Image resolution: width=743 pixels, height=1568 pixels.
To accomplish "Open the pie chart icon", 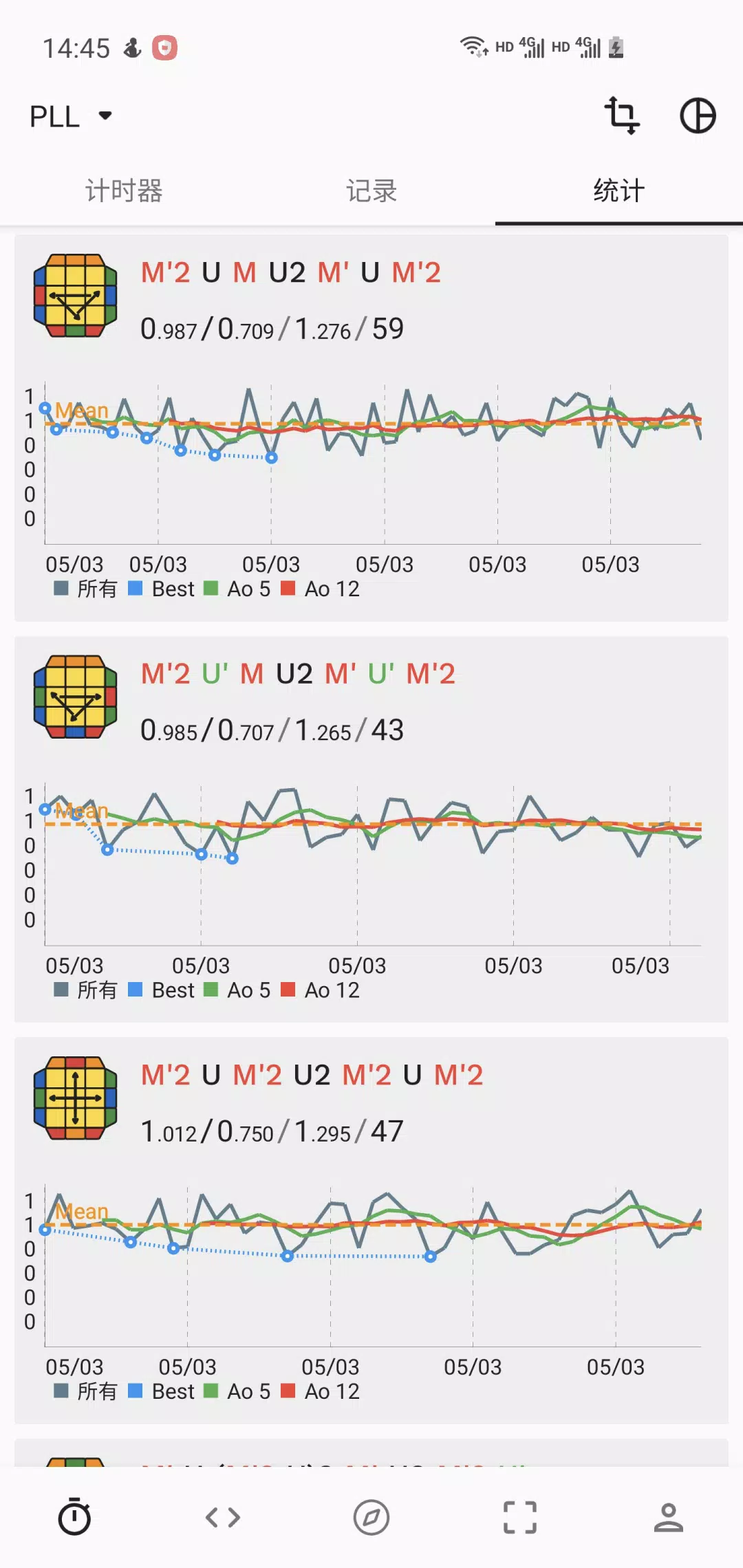I will pyautogui.click(x=698, y=116).
